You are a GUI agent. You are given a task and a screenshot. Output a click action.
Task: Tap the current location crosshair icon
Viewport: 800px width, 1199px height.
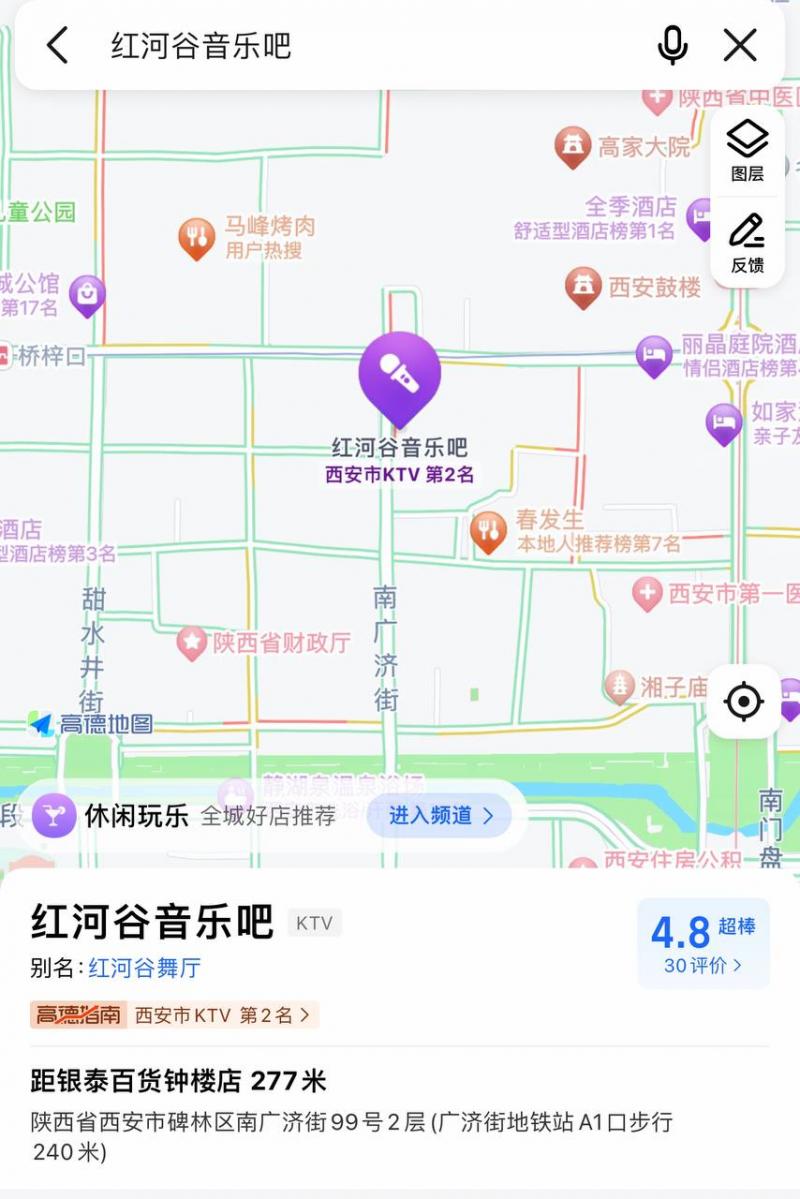pyautogui.click(x=742, y=702)
